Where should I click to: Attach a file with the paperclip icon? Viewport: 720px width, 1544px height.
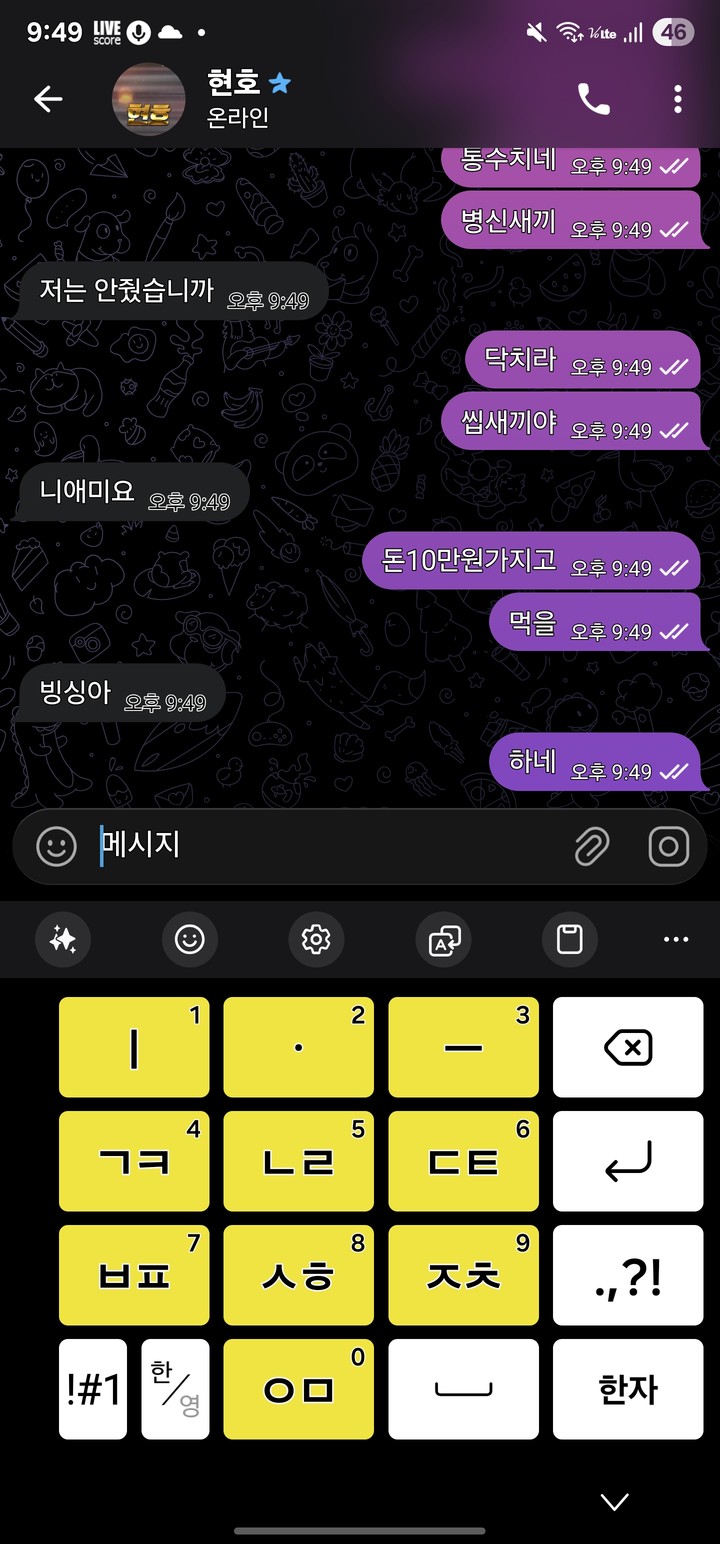(x=592, y=847)
